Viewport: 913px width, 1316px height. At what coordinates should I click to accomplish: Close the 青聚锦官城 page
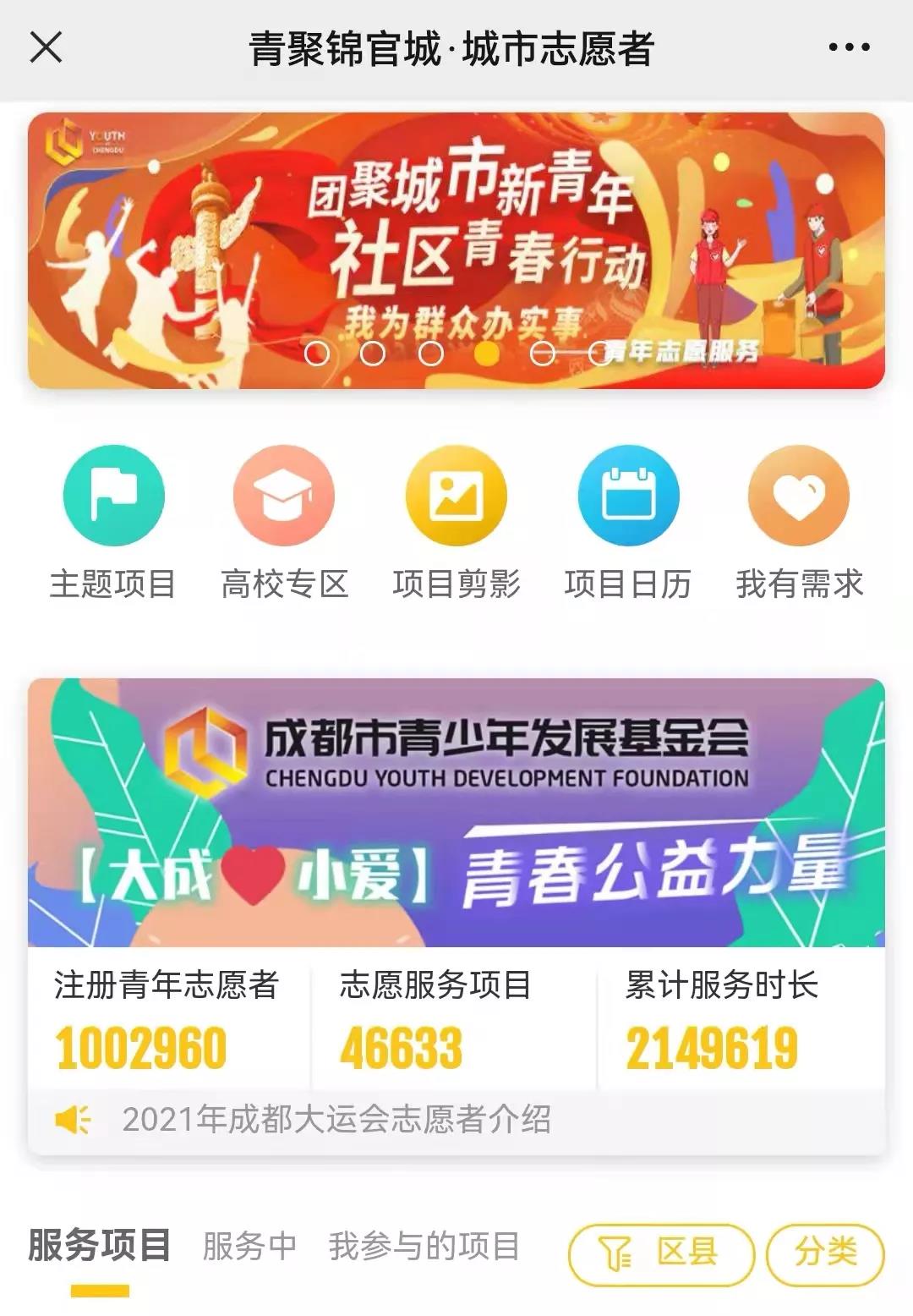click(x=46, y=47)
